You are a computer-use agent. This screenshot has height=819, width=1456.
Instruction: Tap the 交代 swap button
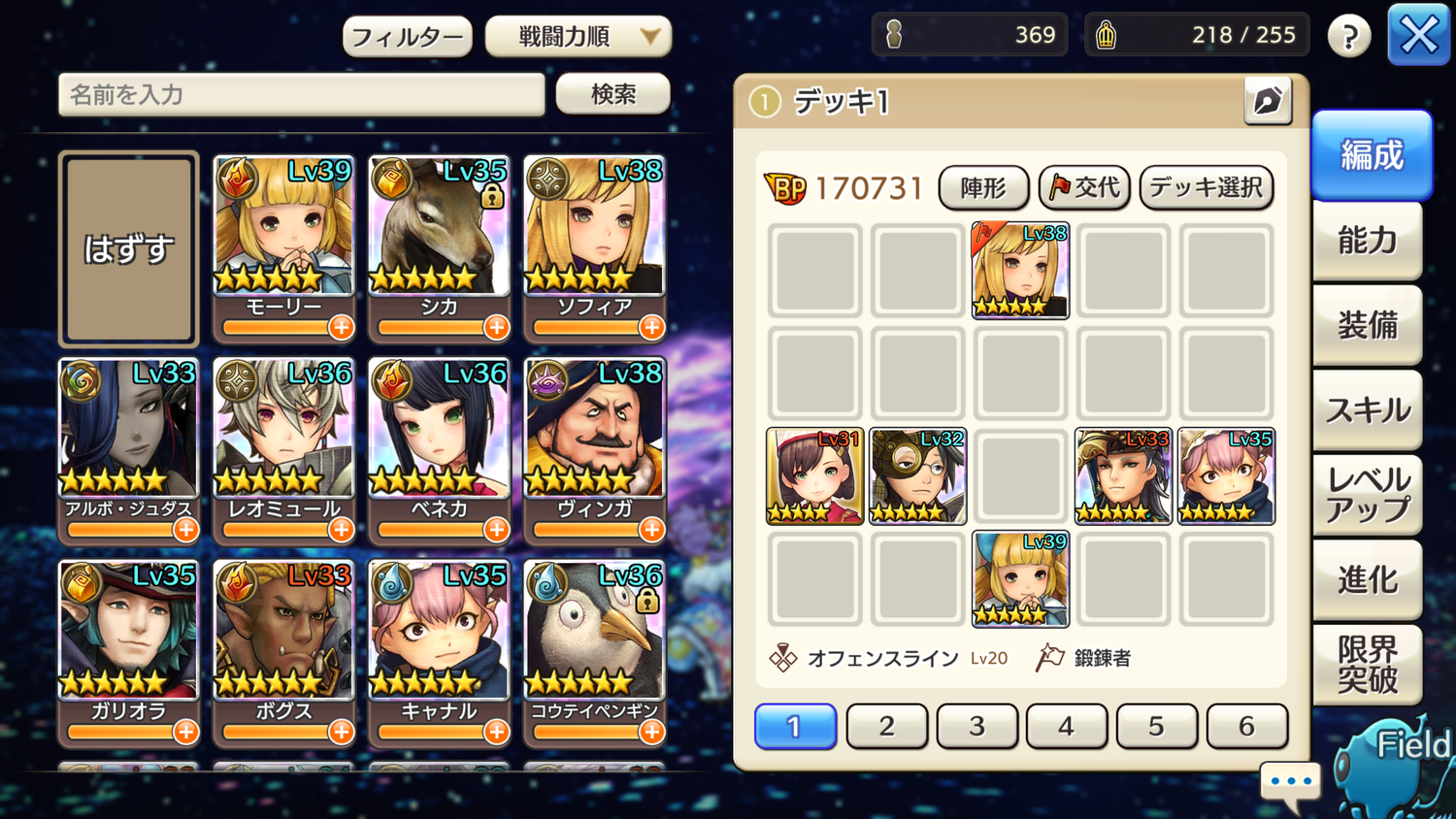[1084, 187]
